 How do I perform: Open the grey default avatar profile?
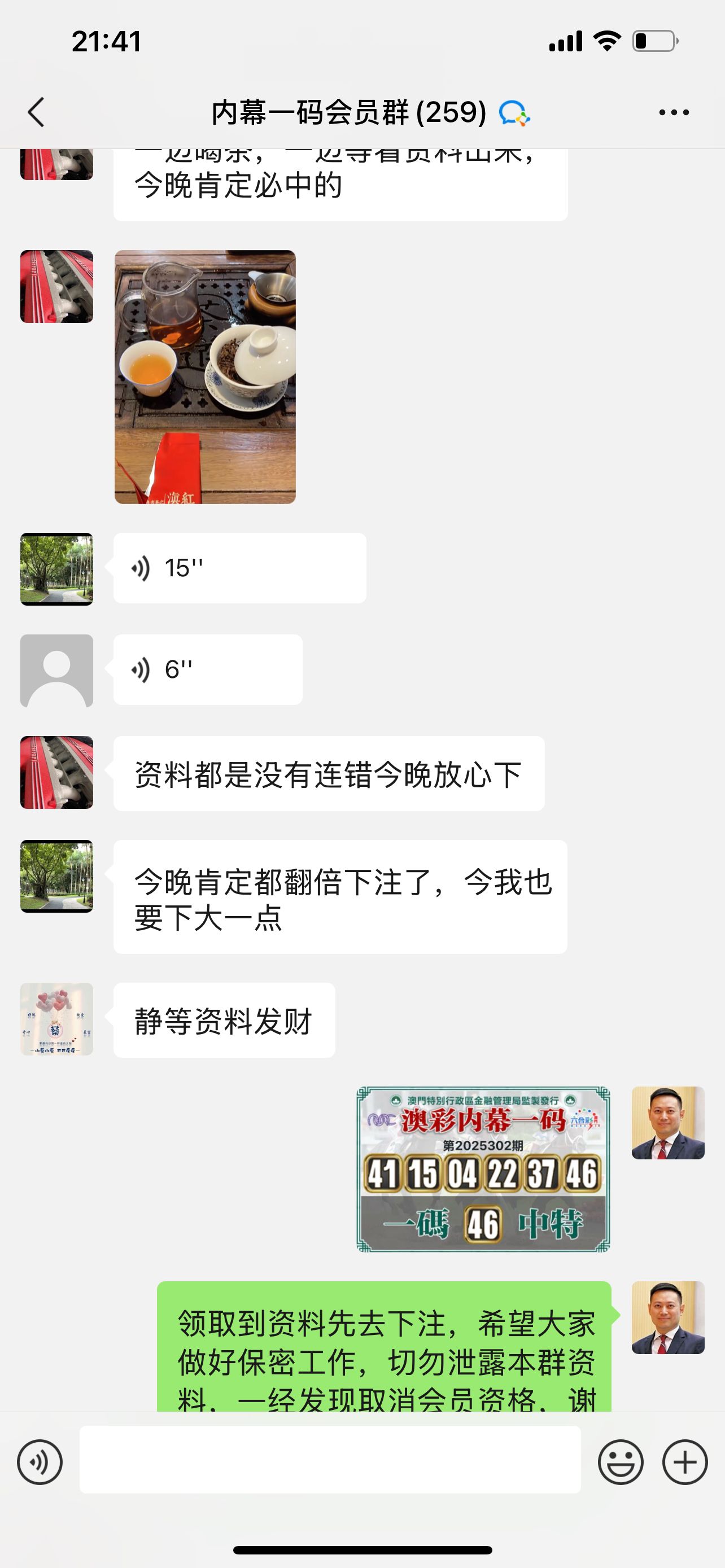tap(56, 671)
